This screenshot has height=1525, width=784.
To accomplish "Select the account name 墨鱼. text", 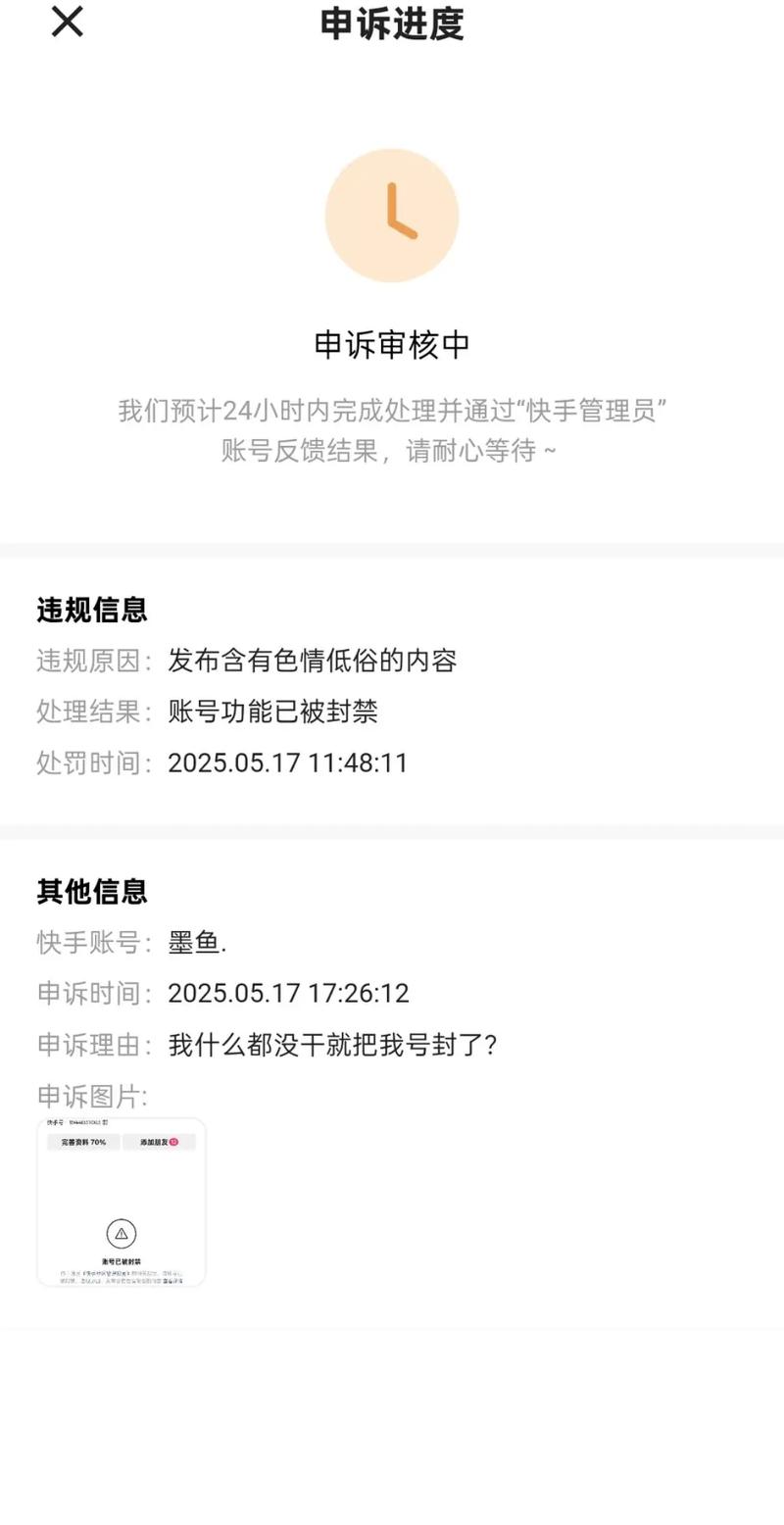I will tap(198, 942).
